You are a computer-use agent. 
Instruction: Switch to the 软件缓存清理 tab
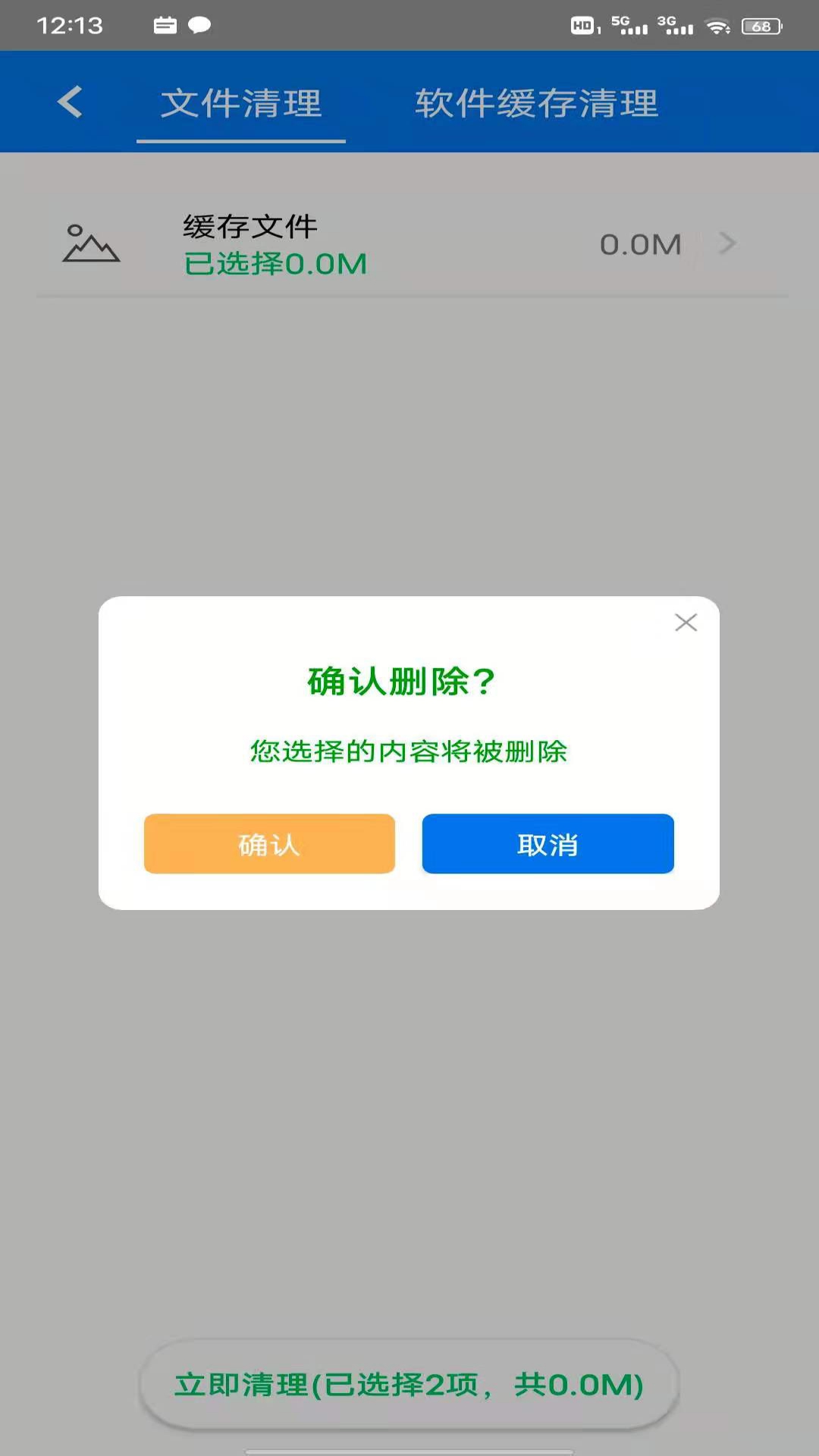click(x=537, y=104)
